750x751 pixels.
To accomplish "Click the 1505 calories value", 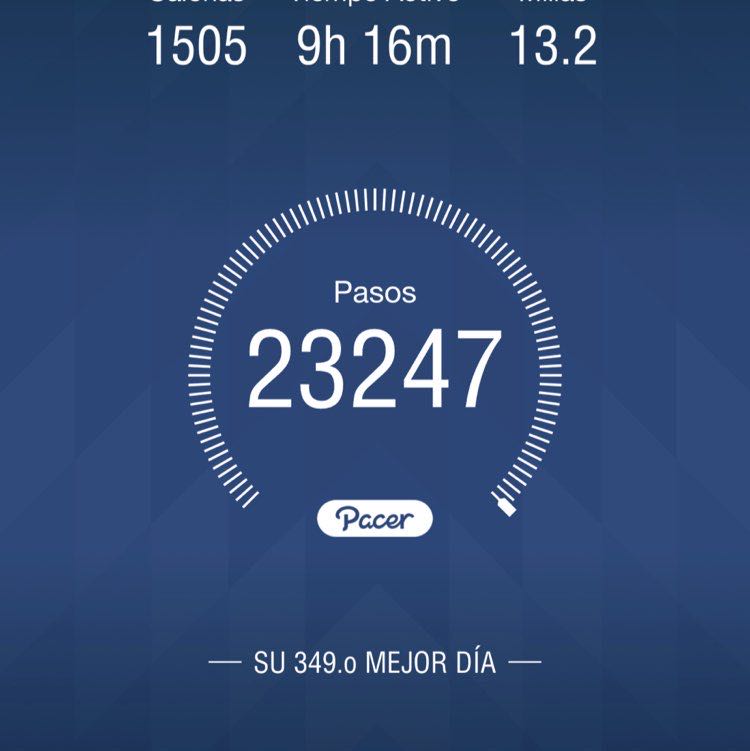I will (x=198, y=45).
